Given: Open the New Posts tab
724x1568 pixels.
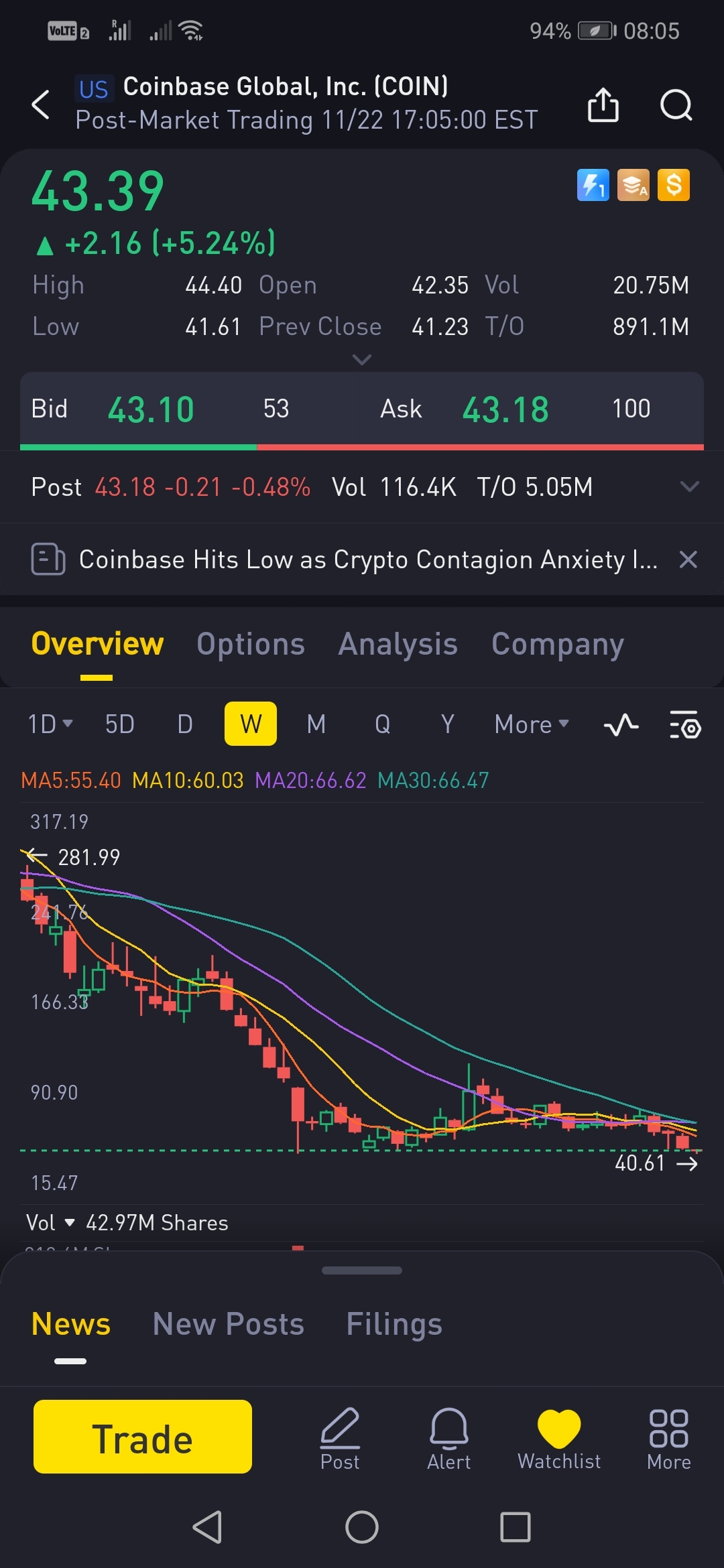Looking at the screenshot, I should [229, 1324].
